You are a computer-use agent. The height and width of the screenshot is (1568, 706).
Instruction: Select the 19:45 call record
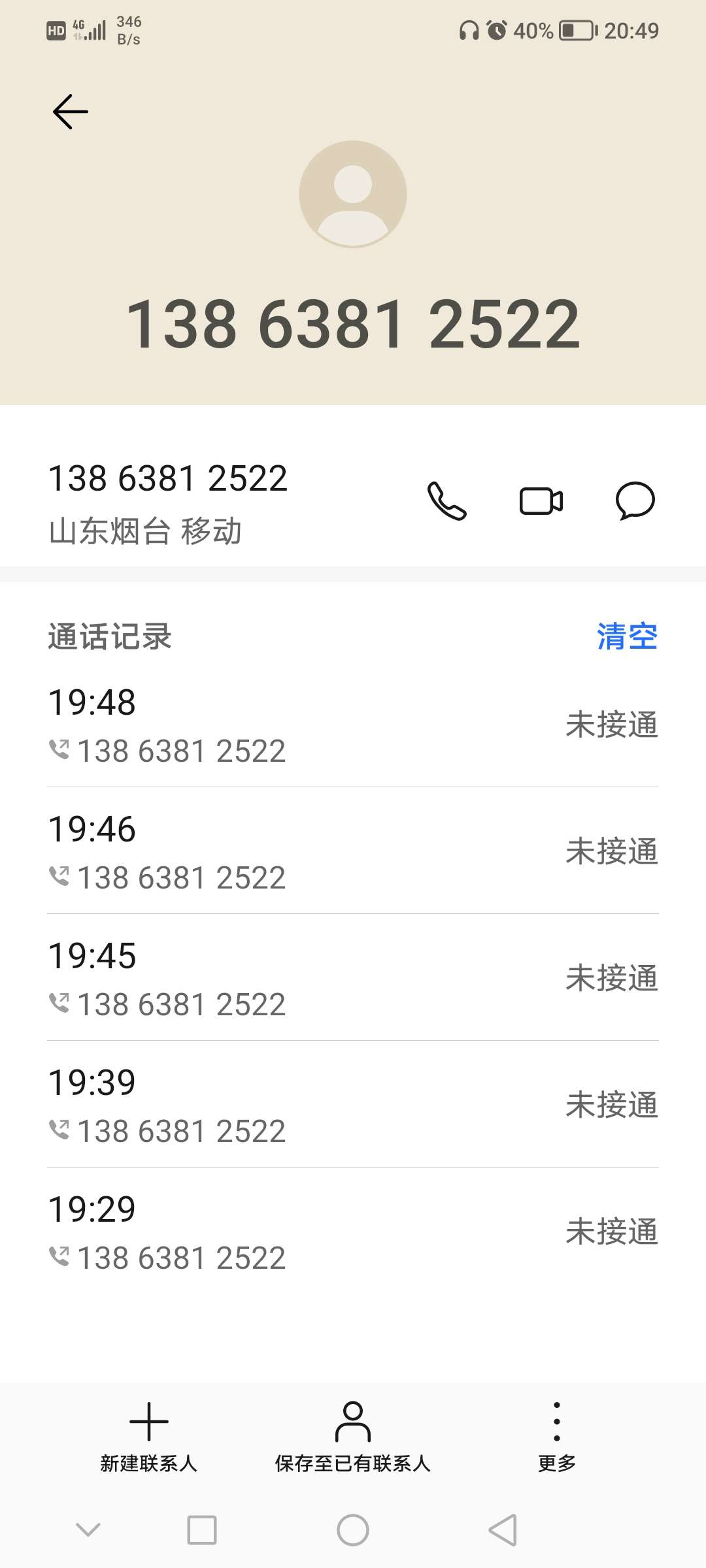tap(353, 978)
